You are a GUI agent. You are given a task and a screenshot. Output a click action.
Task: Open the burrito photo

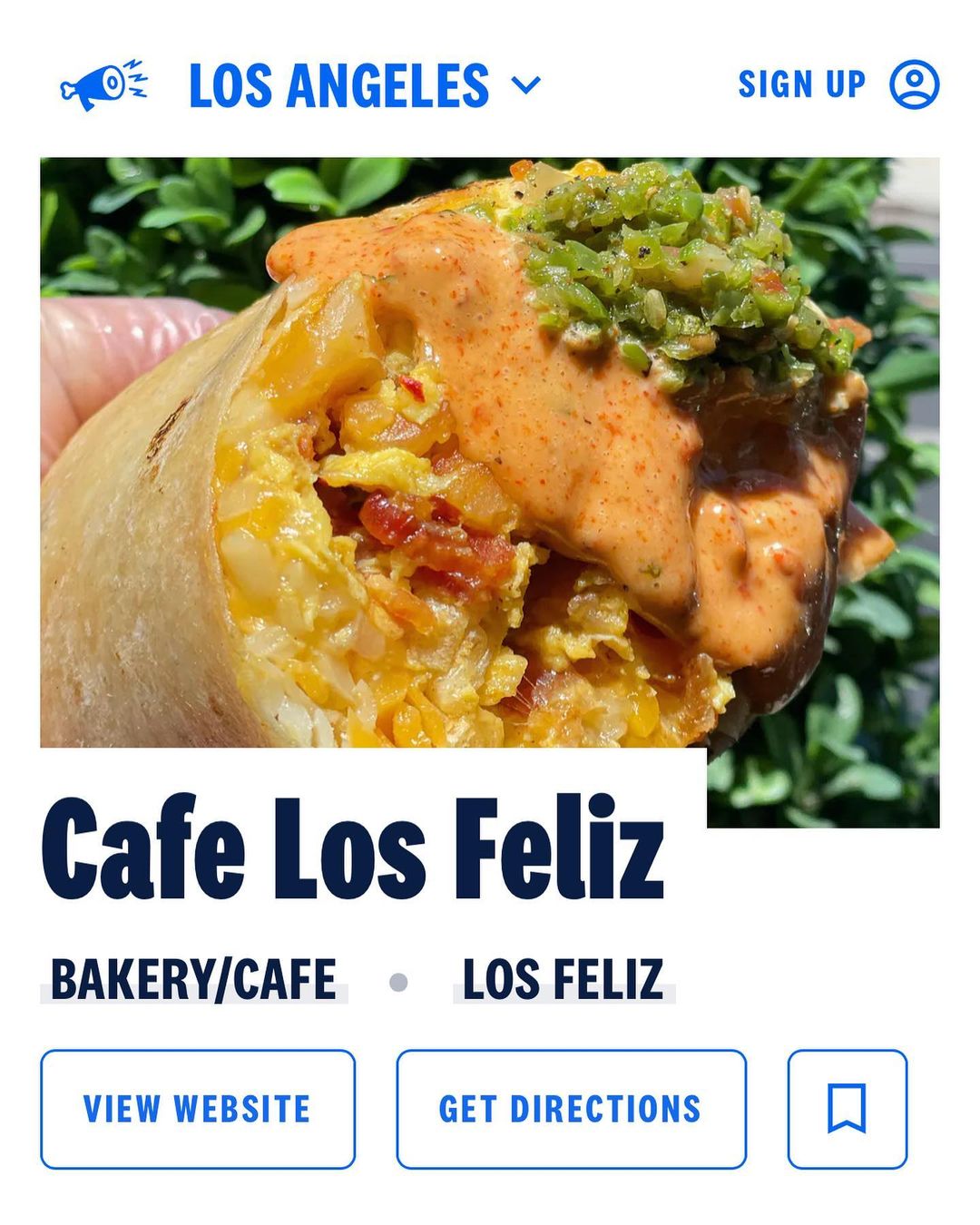click(x=490, y=454)
